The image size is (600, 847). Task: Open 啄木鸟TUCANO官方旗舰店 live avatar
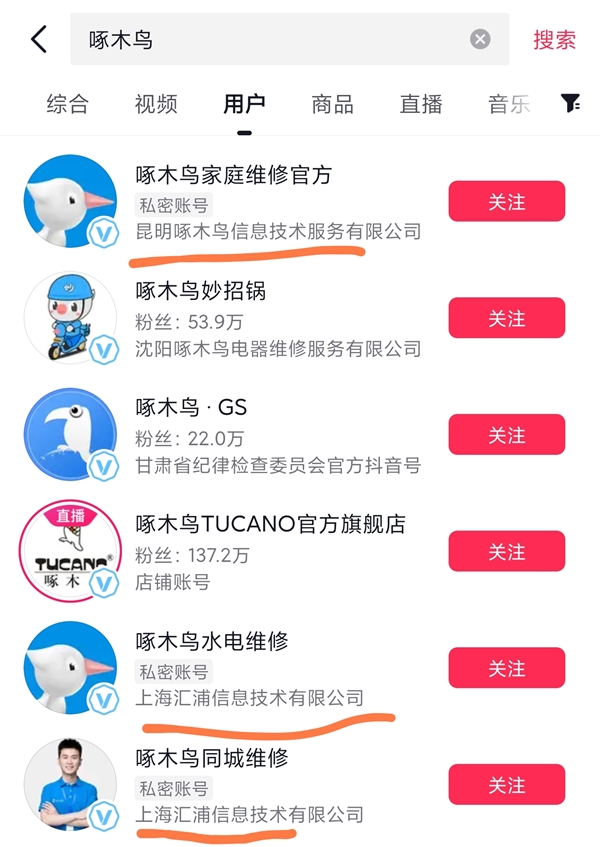point(71,552)
